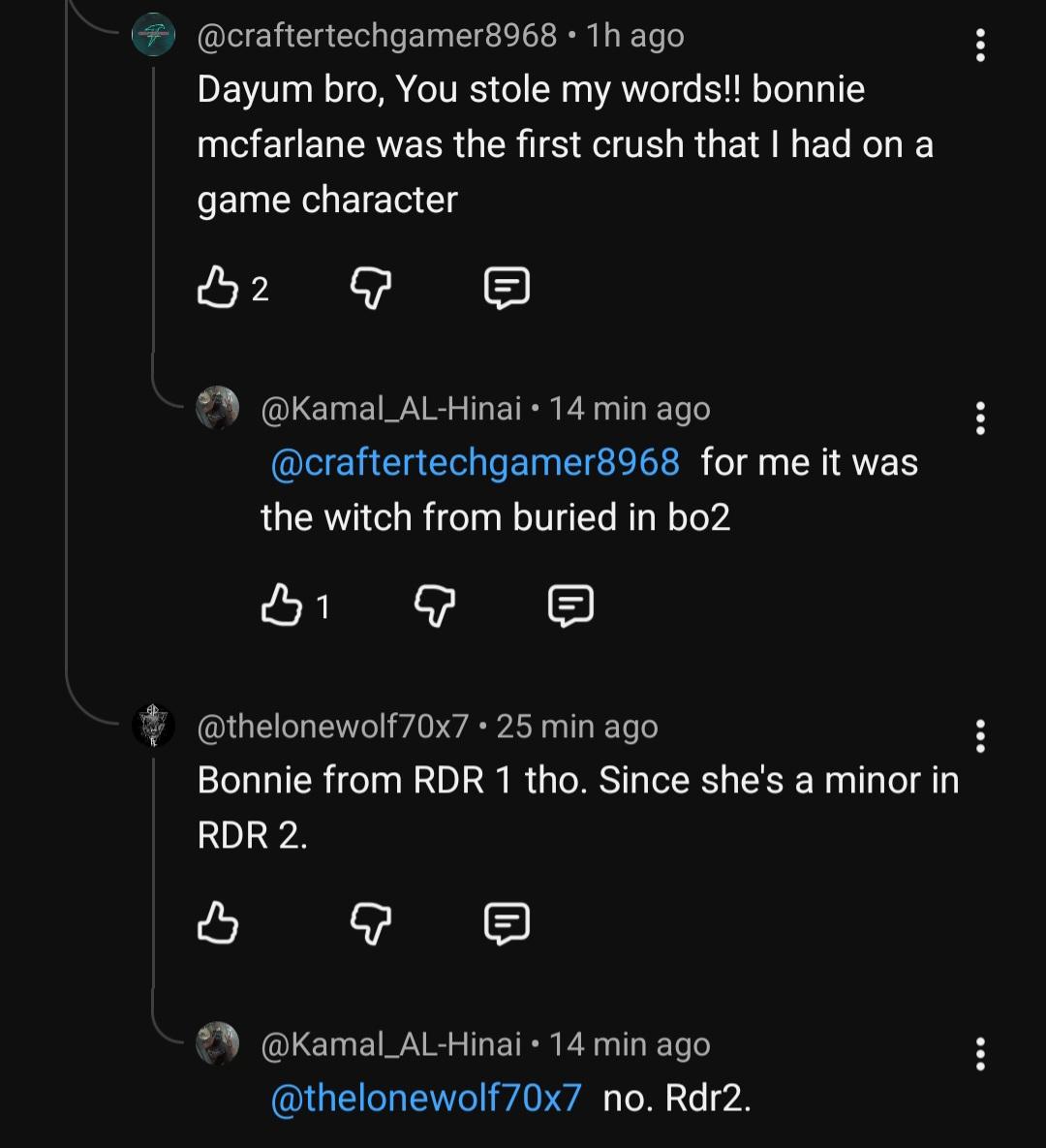This screenshot has width=1046, height=1148.
Task: Reply to craftertechgamer8968's comment
Action: click(x=506, y=289)
